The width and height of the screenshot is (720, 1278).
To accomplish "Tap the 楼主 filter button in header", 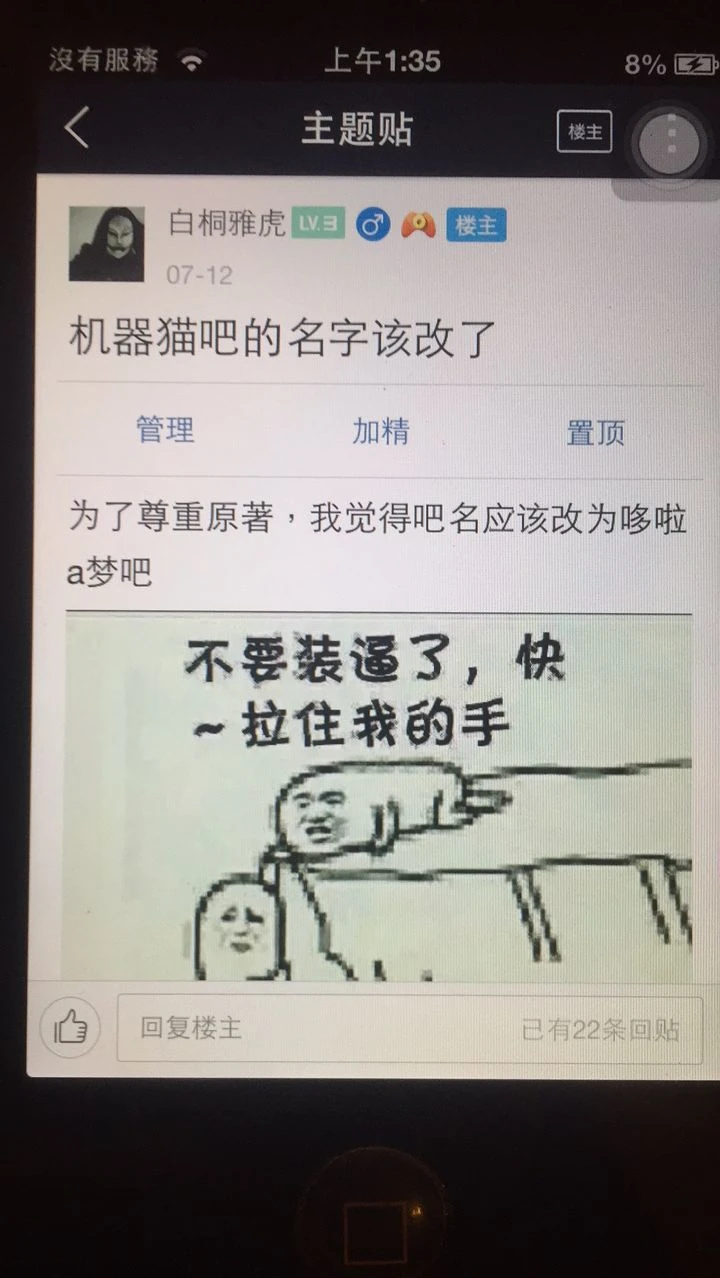I will (584, 132).
